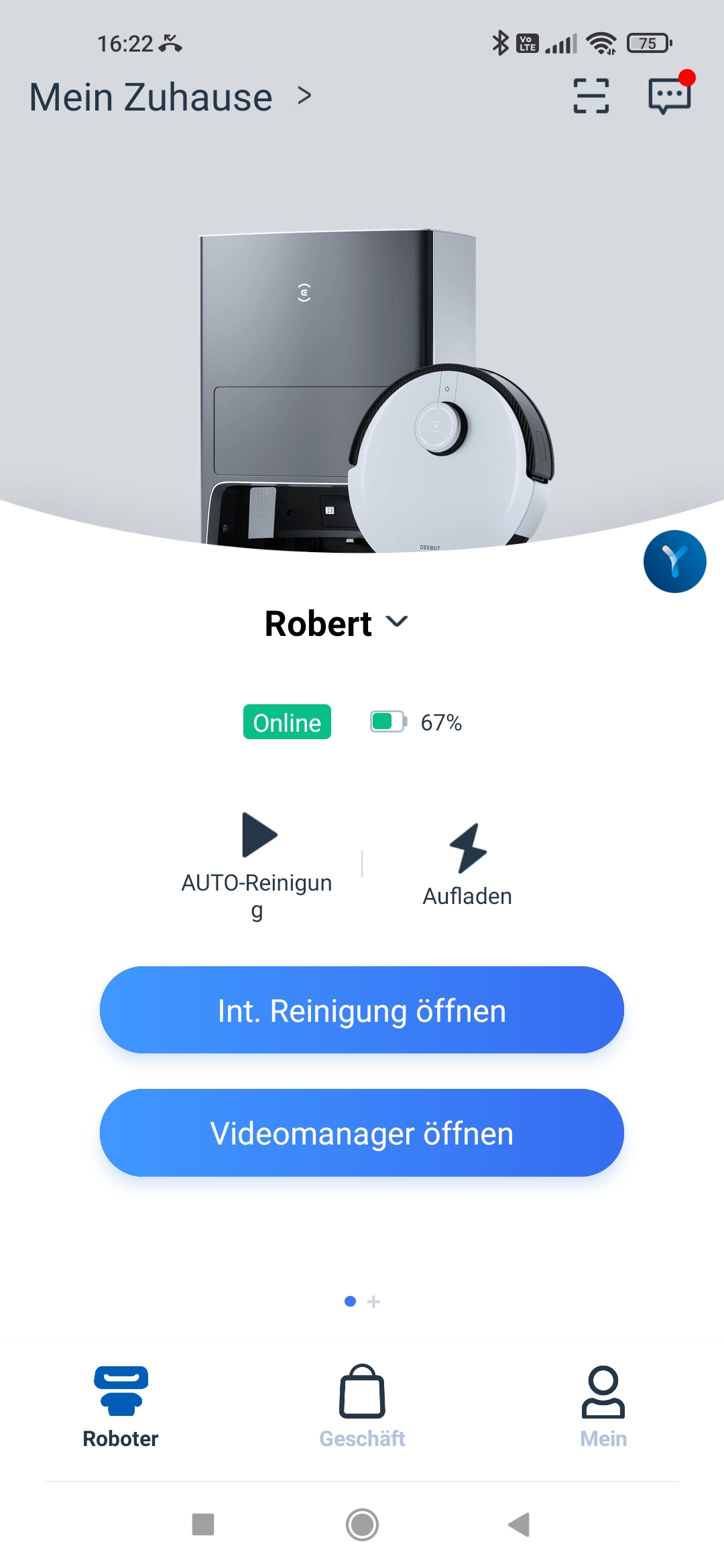Open the QR scan icon
Image resolution: width=724 pixels, height=1568 pixels.
pos(591,96)
